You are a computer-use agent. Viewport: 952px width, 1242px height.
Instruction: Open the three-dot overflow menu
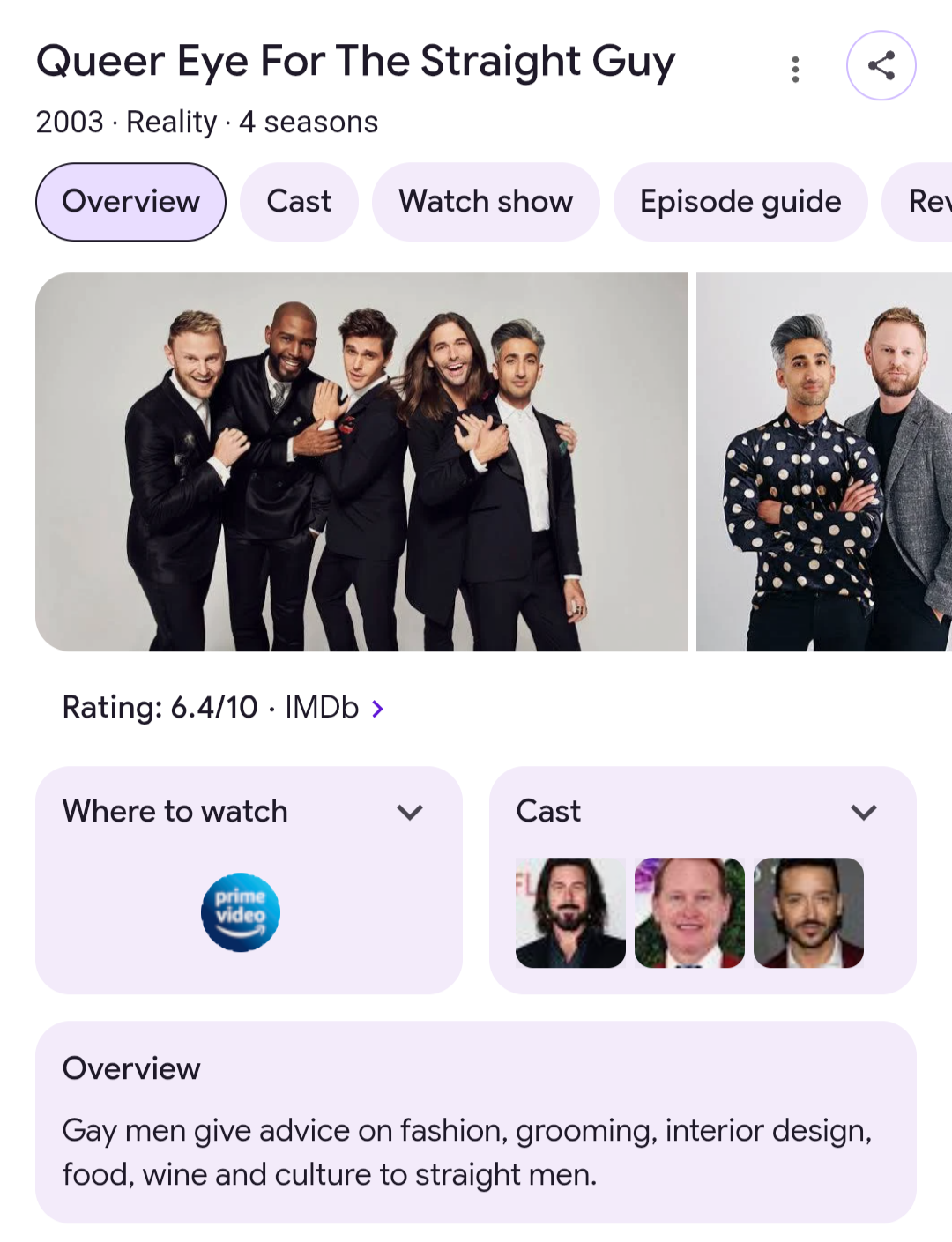(795, 69)
